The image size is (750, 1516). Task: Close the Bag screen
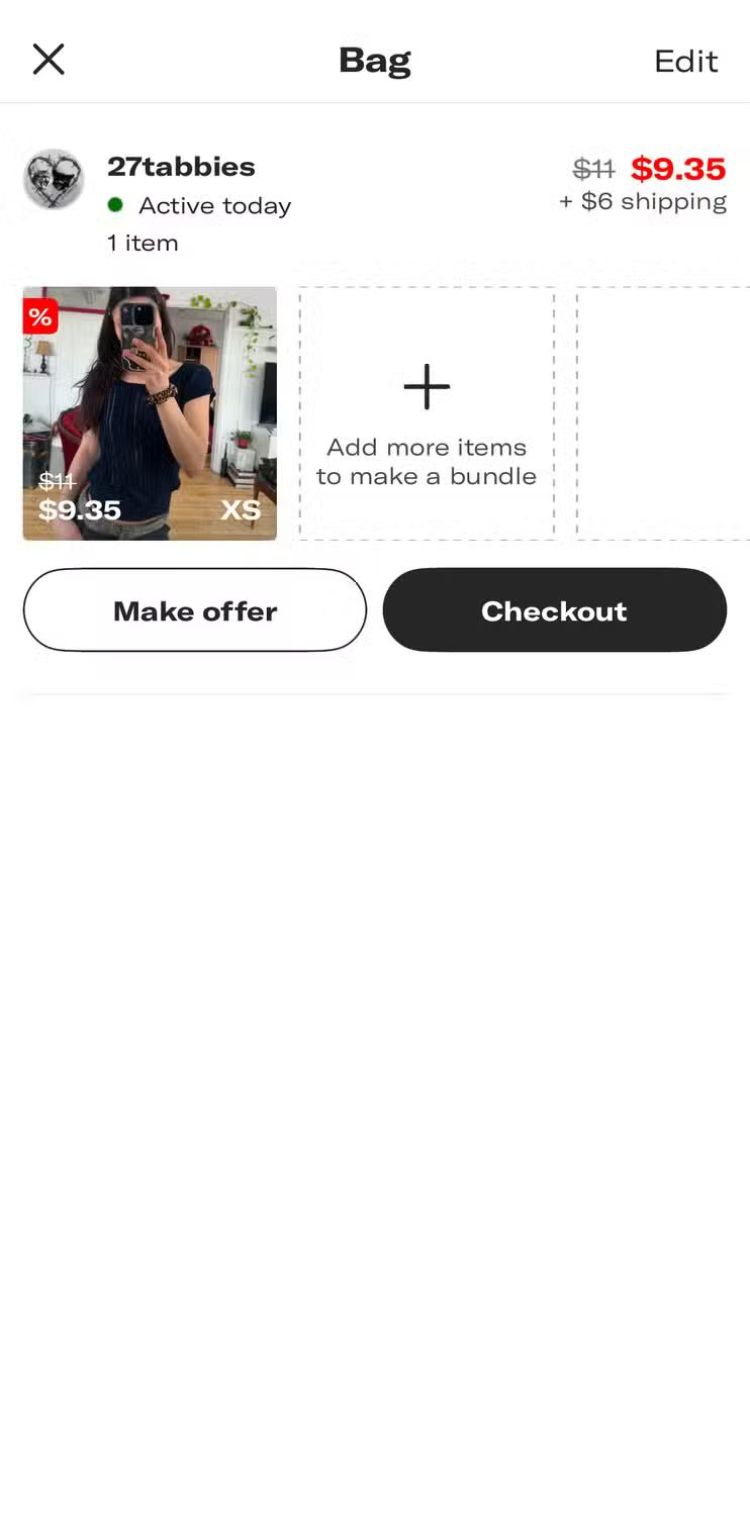[48, 60]
